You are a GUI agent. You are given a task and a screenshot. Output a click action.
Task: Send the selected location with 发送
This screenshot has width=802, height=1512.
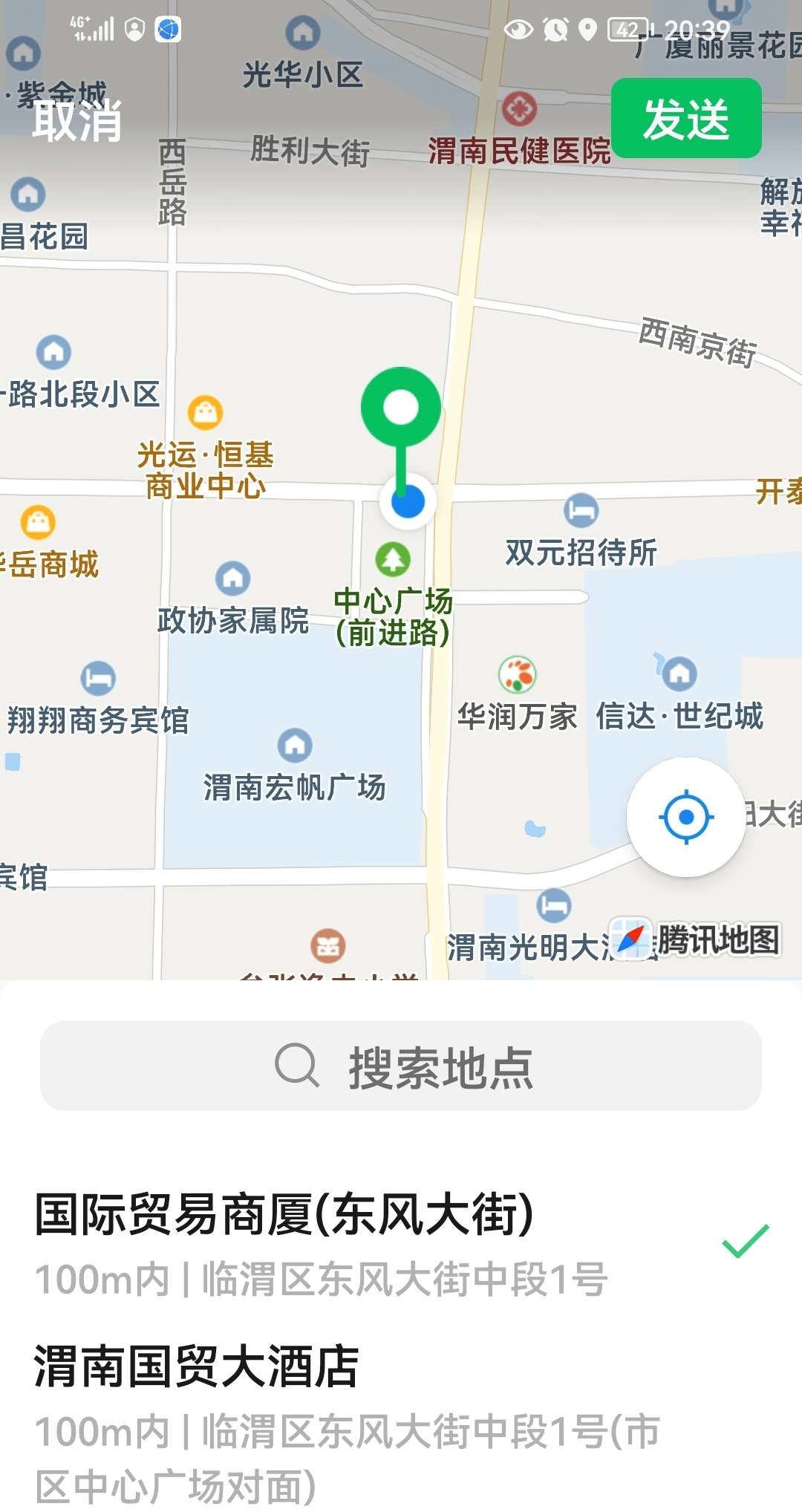(686, 119)
